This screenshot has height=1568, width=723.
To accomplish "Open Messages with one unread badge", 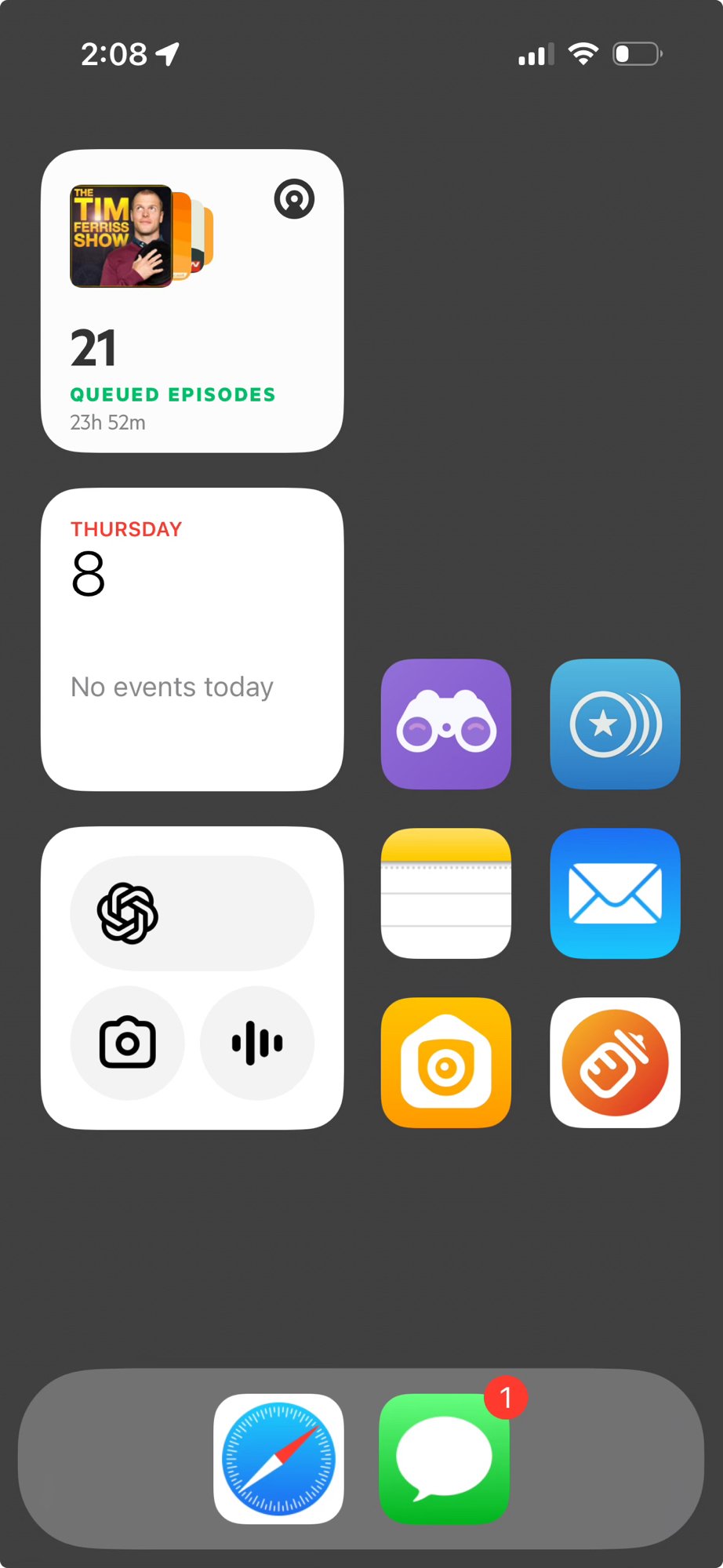I will click(x=445, y=1459).
